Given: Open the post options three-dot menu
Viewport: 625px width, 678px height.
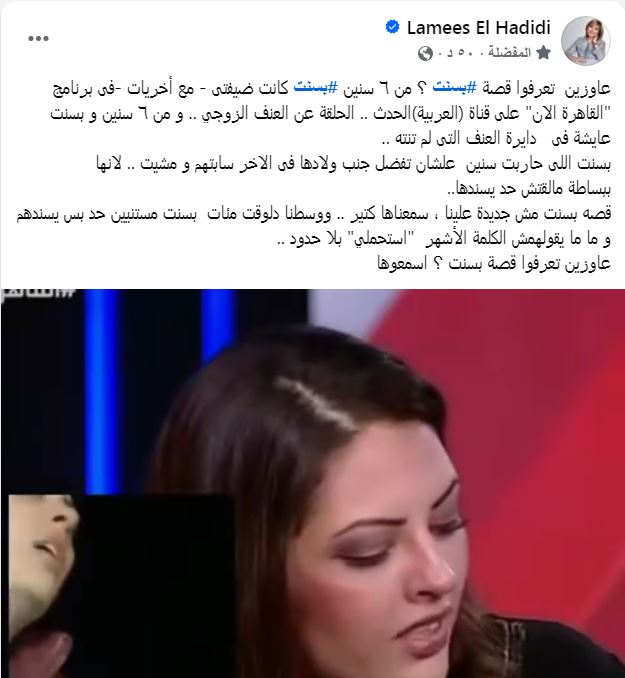Looking at the screenshot, I should coord(38,39).
